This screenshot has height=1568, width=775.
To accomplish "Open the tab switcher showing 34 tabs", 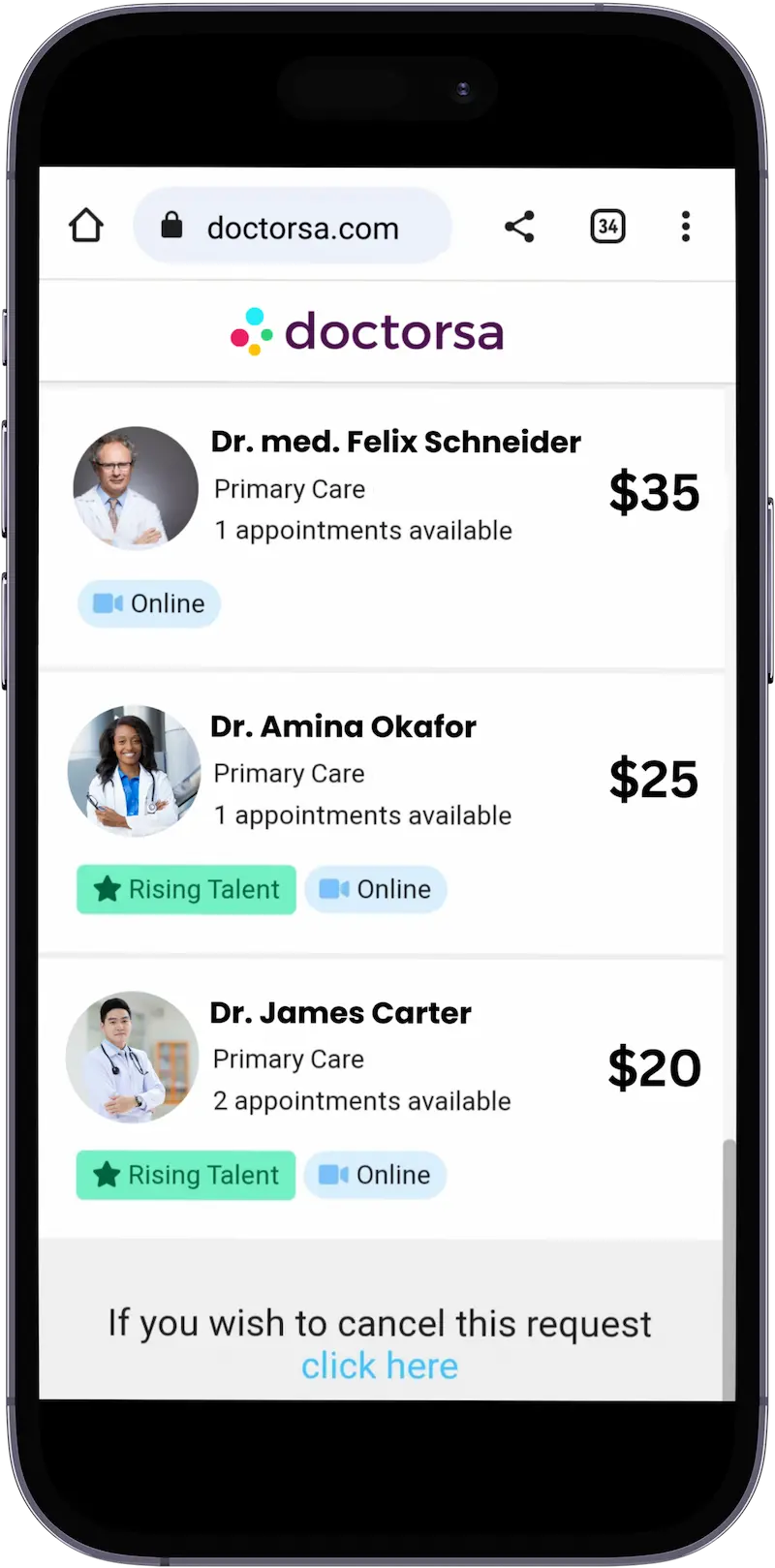I will (x=607, y=227).
